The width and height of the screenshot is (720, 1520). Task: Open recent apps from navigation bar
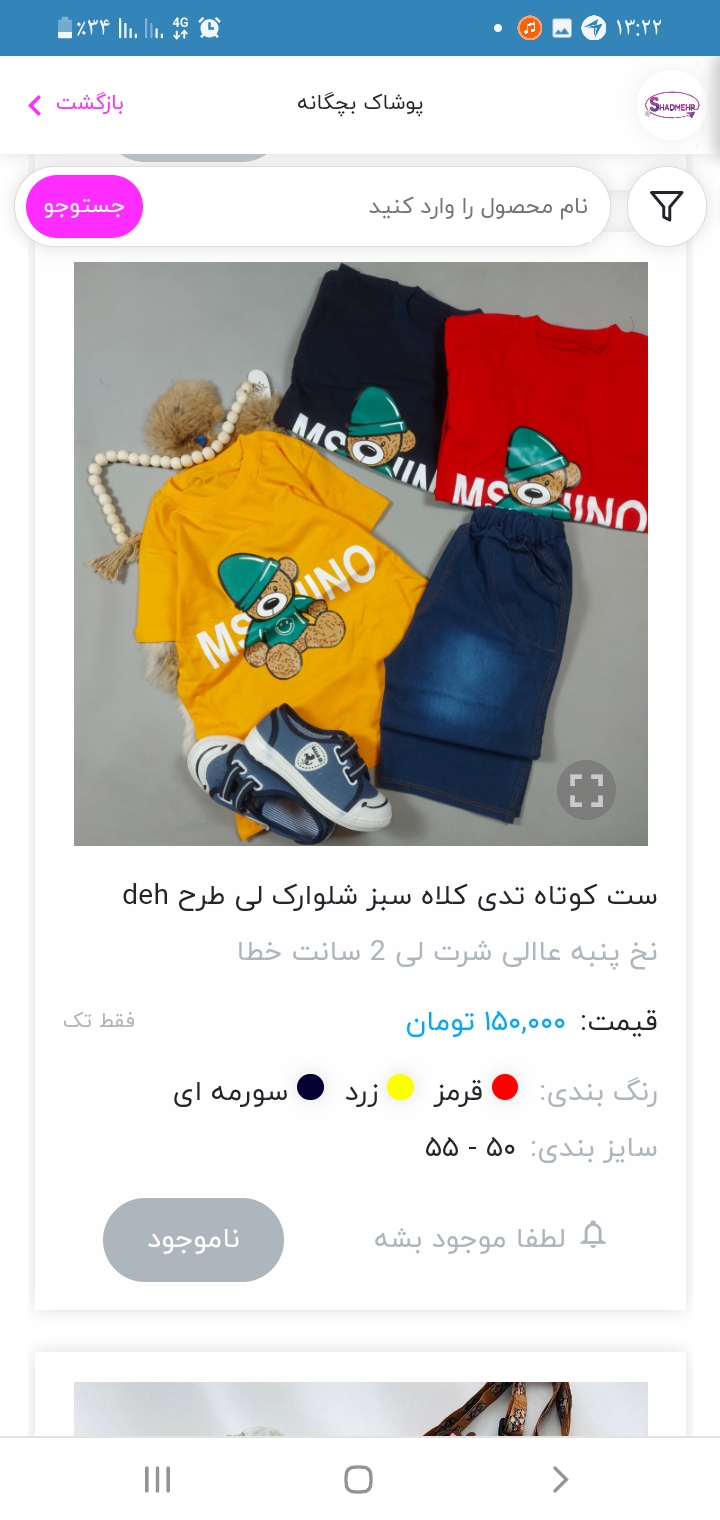click(x=157, y=1479)
